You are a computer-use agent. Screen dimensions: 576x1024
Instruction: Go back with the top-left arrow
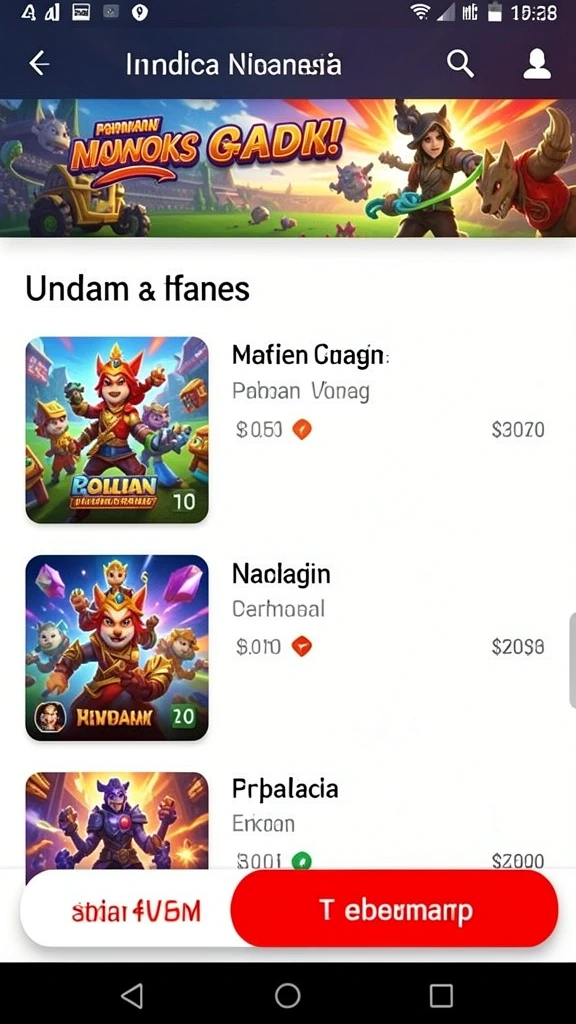tap(39, 64)
